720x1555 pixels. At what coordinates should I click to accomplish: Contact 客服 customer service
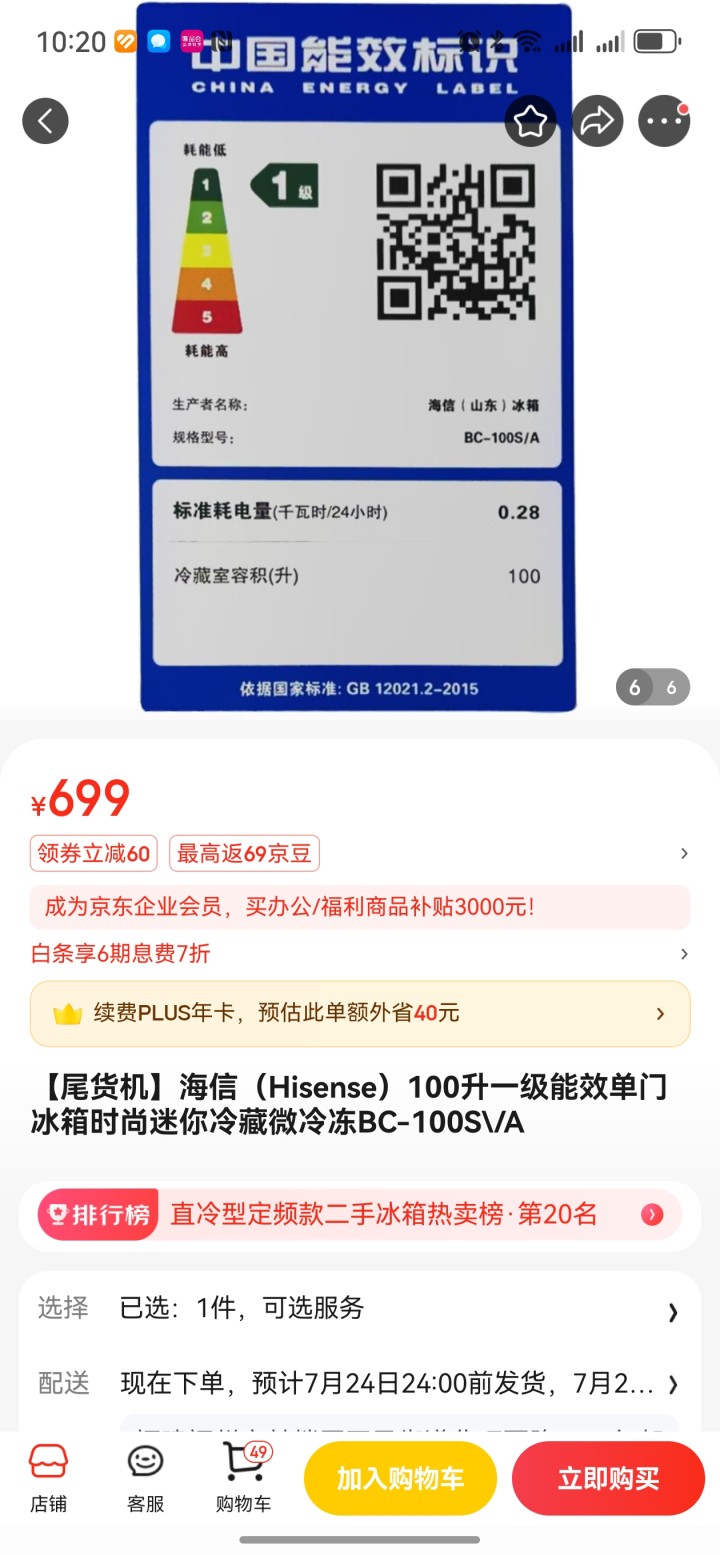coord(145,1479)
